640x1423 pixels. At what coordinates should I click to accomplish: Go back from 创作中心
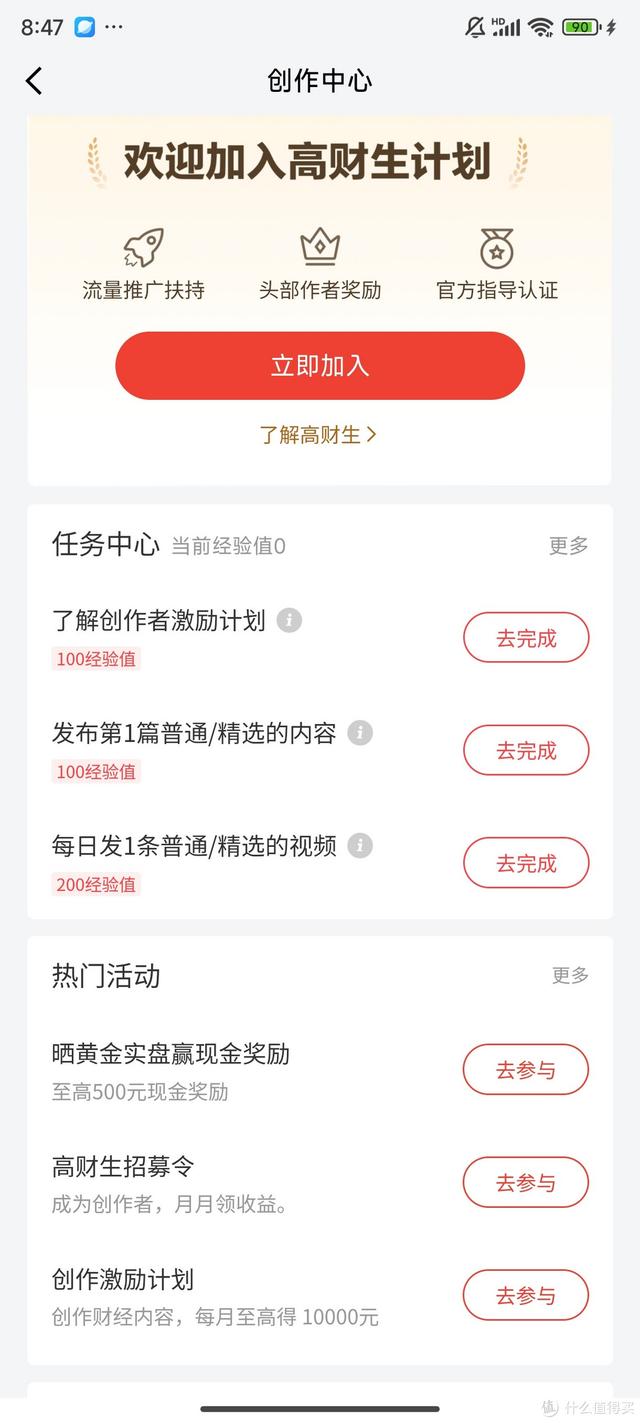click(35, 81)
